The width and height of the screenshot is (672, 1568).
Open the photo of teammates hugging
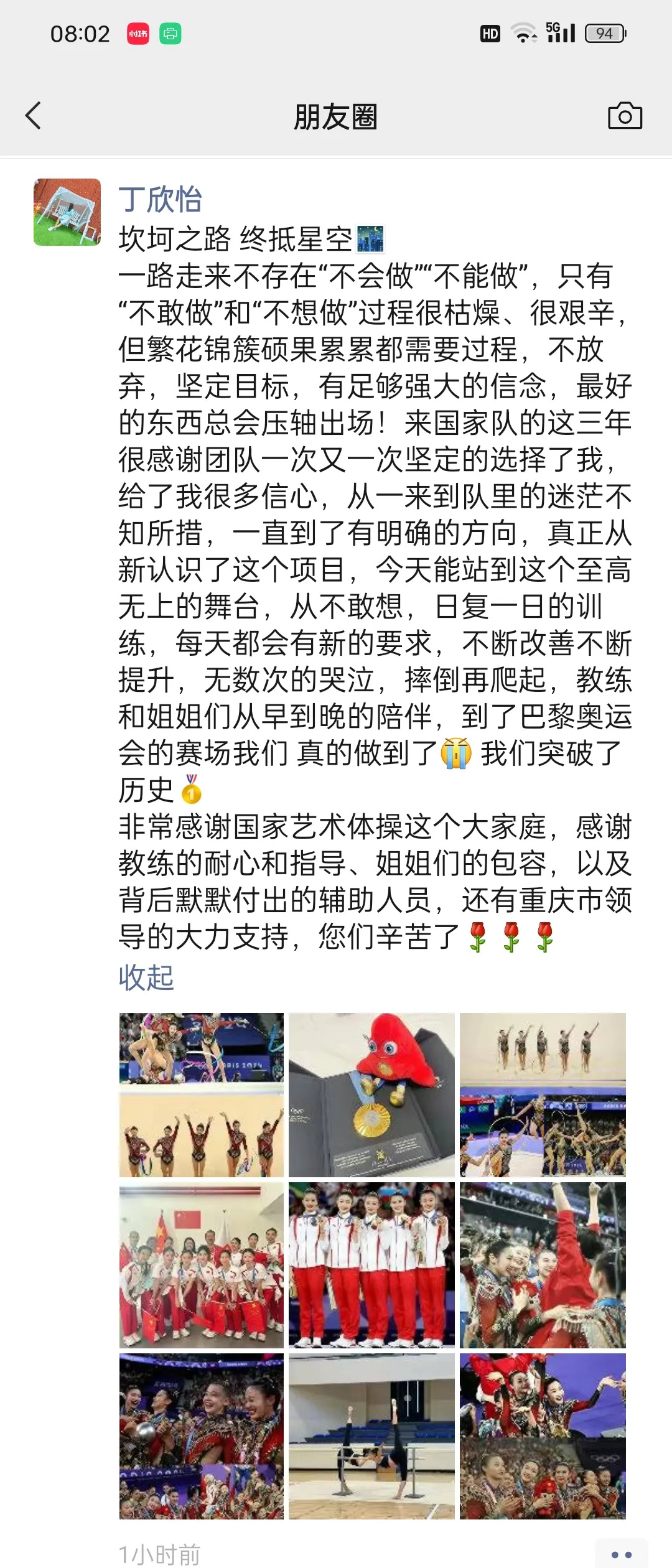point(543,1265)
